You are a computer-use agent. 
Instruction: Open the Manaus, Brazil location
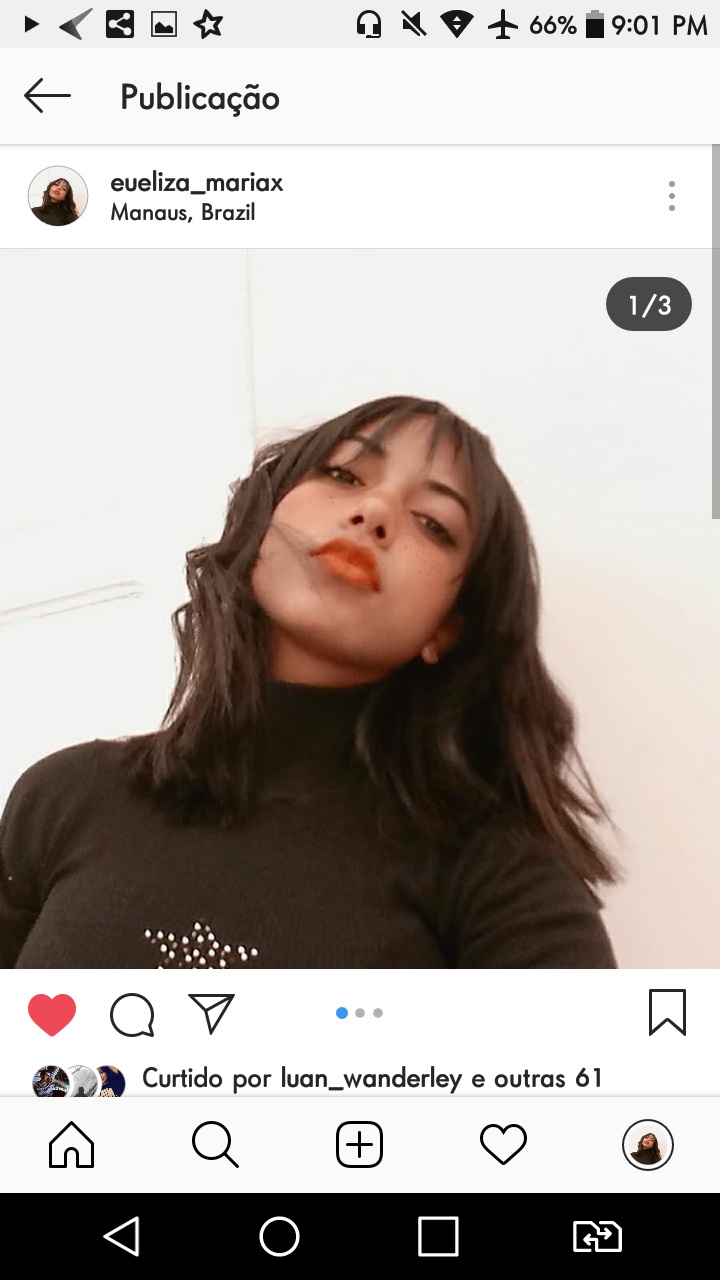(182, 213)
